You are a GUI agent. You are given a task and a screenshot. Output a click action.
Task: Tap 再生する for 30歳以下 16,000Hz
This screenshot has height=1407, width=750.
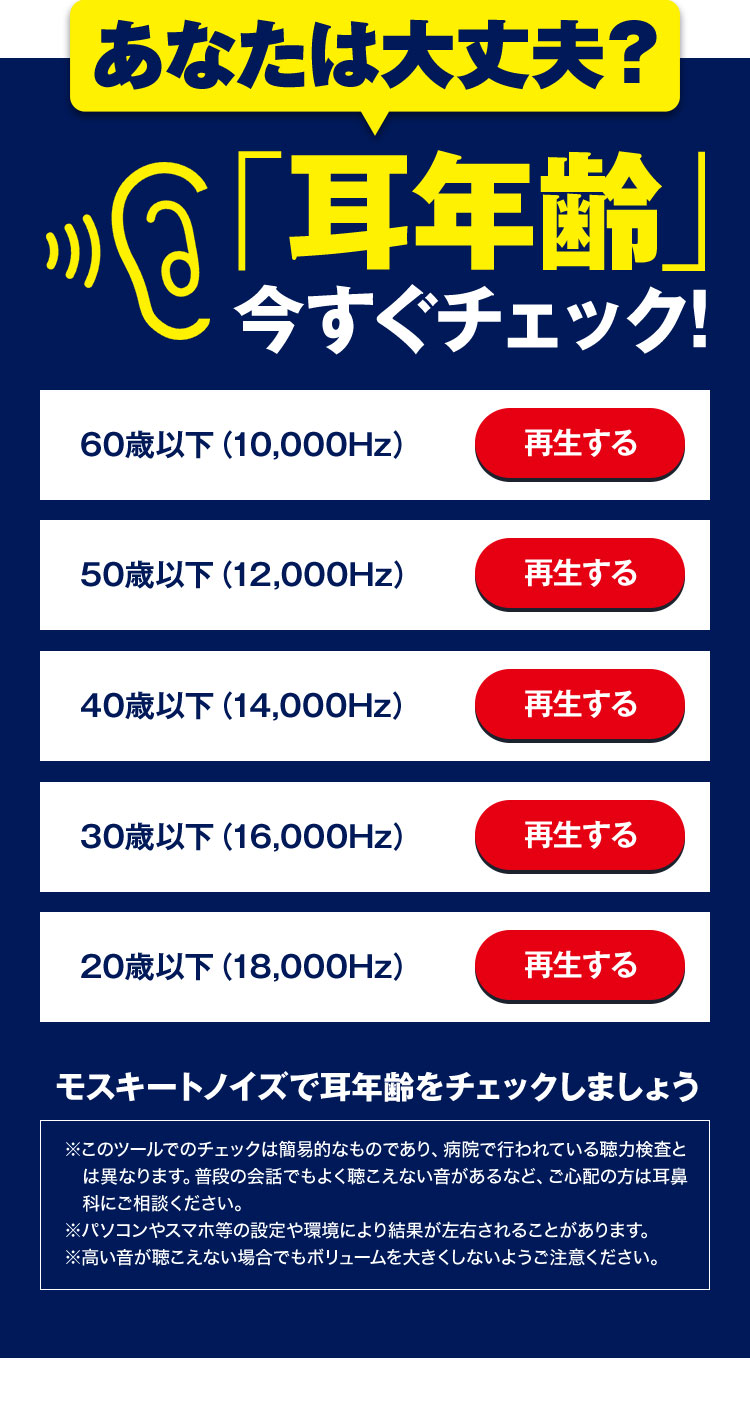click(x=580, y=835)
